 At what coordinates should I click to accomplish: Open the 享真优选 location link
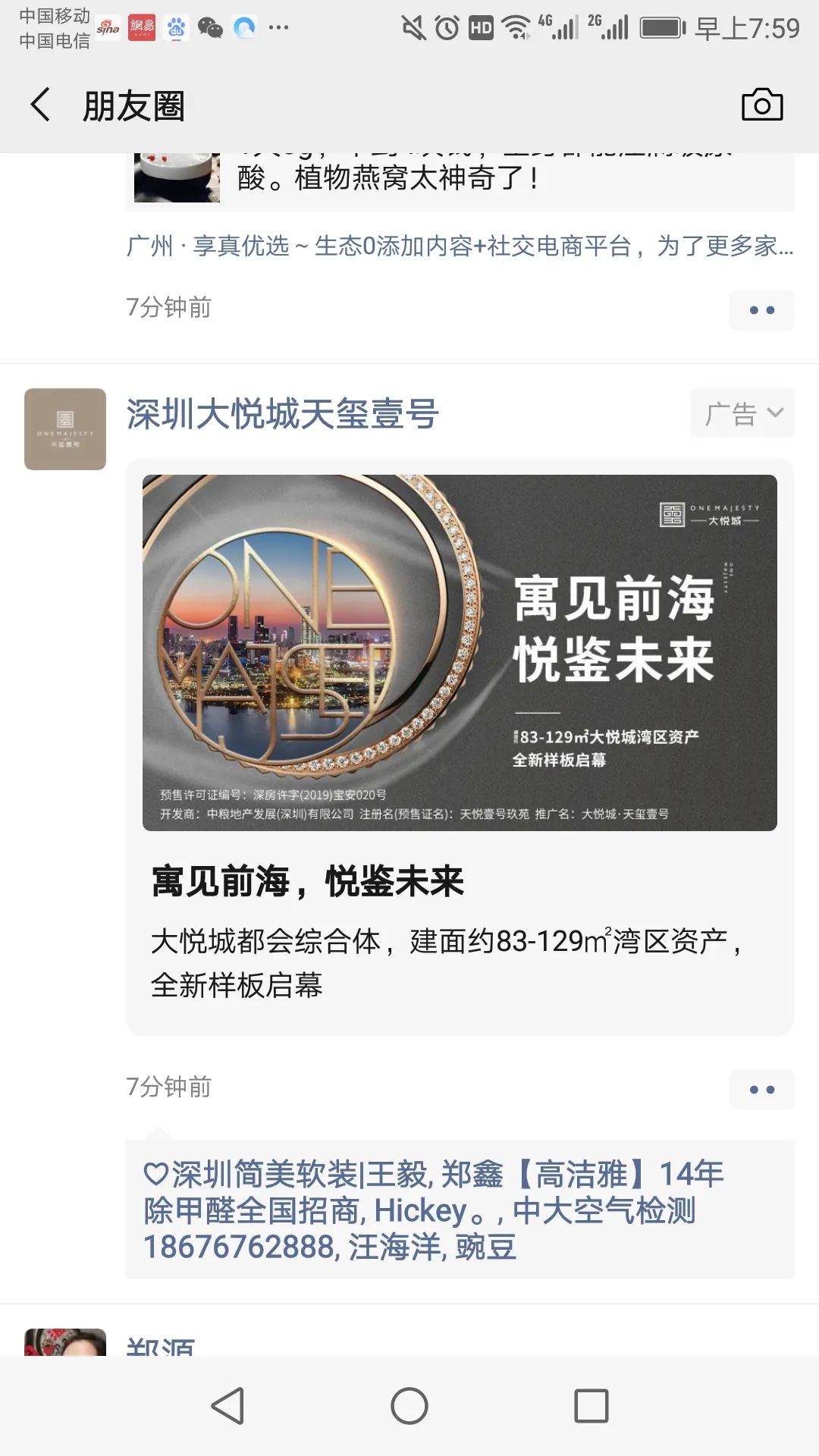coord(460,246)
